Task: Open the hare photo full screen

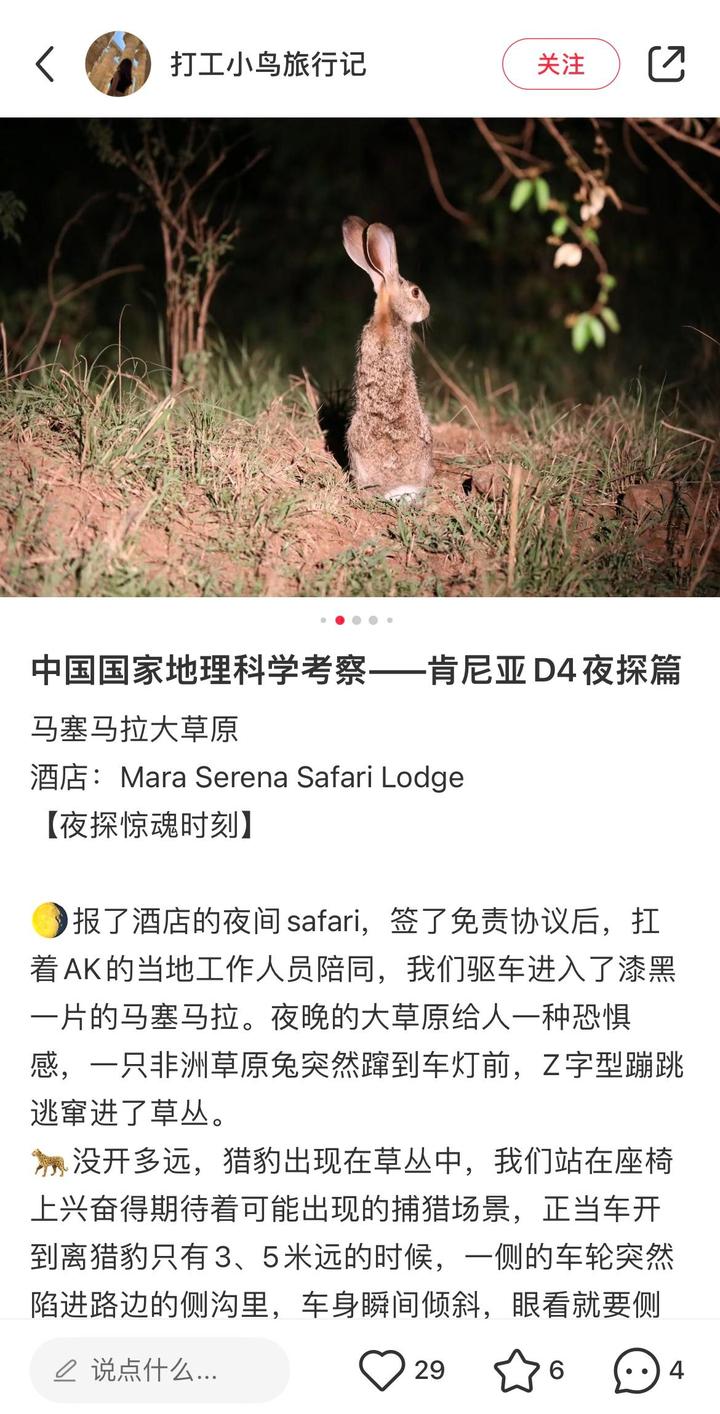Action: [360, 357]
